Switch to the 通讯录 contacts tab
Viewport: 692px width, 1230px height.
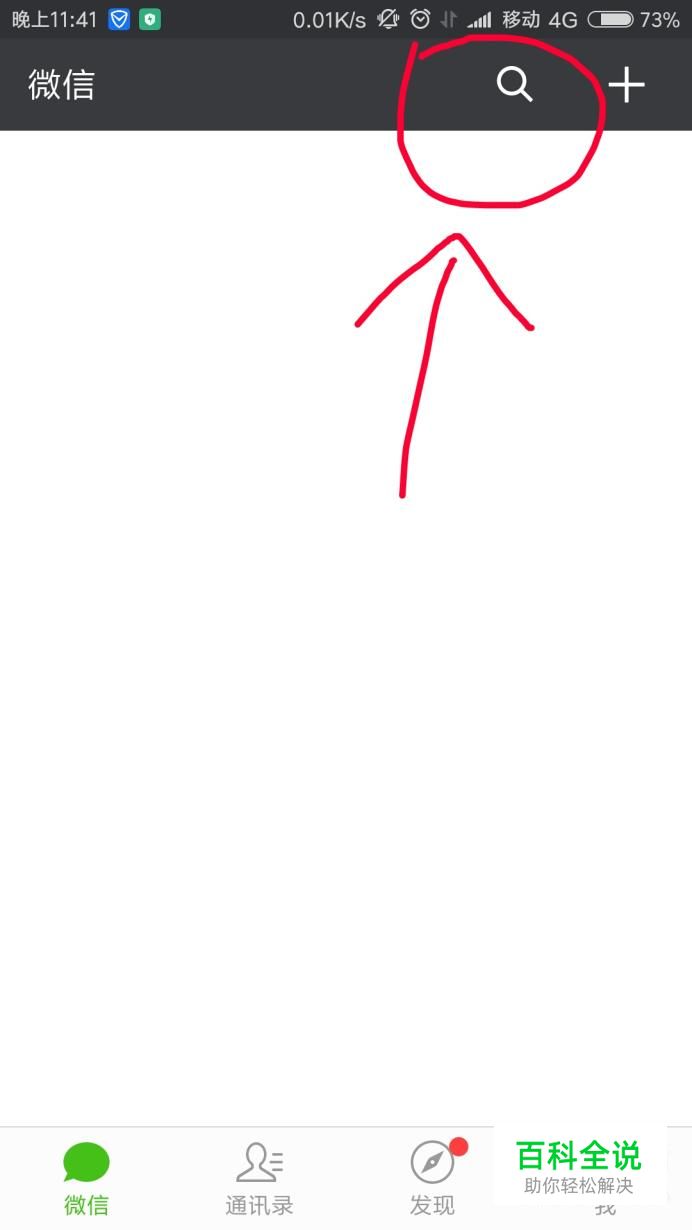coord(259,1179)
